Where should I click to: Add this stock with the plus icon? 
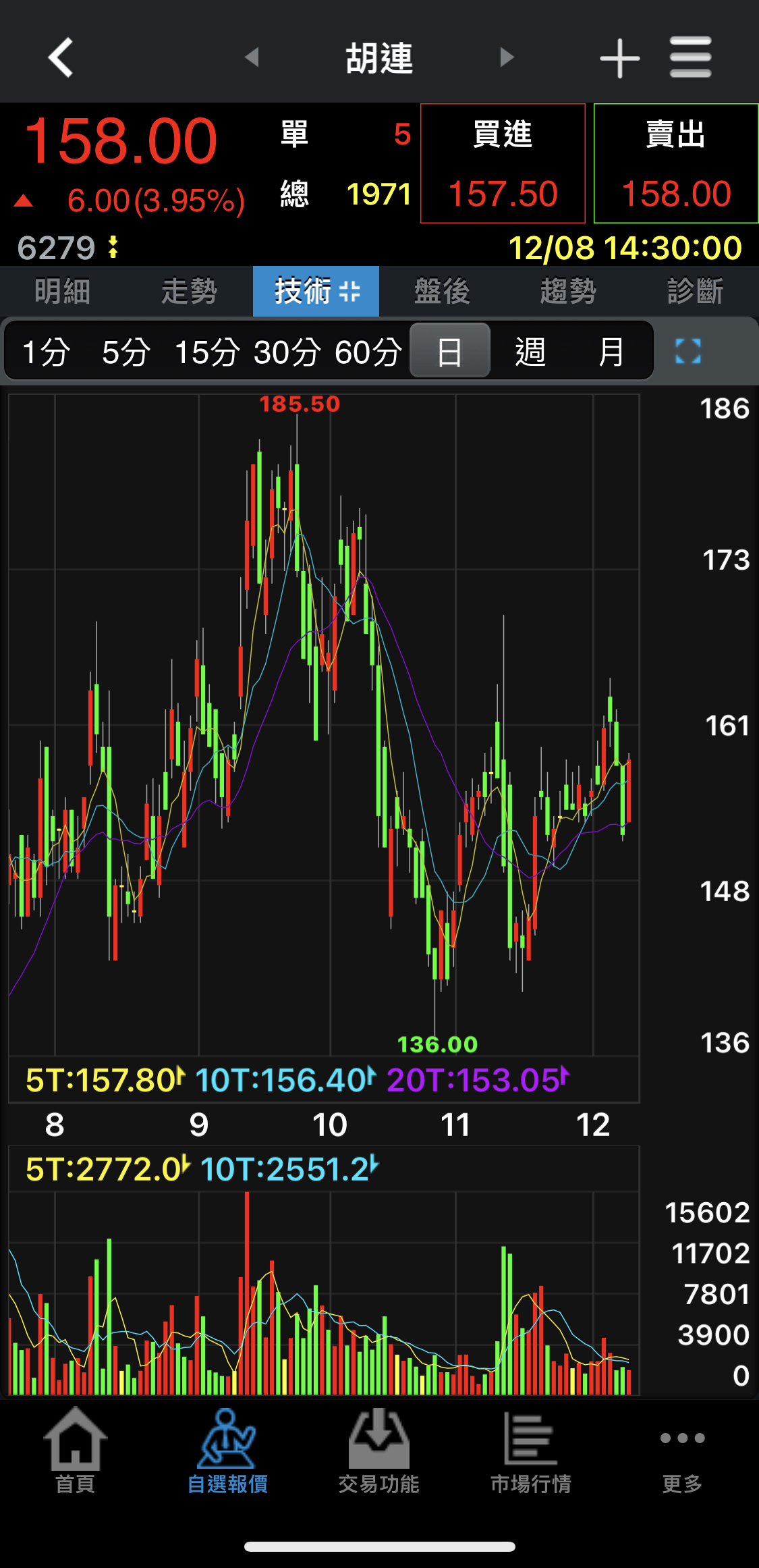coord(619,58)
